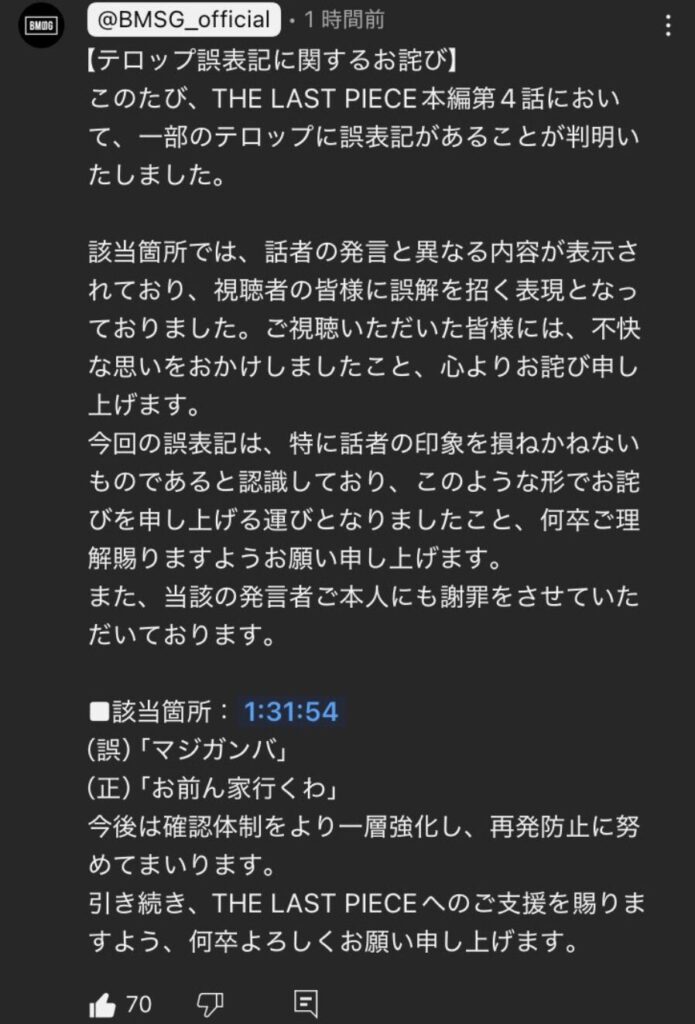Jump to the 1:31:54 timestamp
This screenshot has width=695, height=1024.
[291, 712]
